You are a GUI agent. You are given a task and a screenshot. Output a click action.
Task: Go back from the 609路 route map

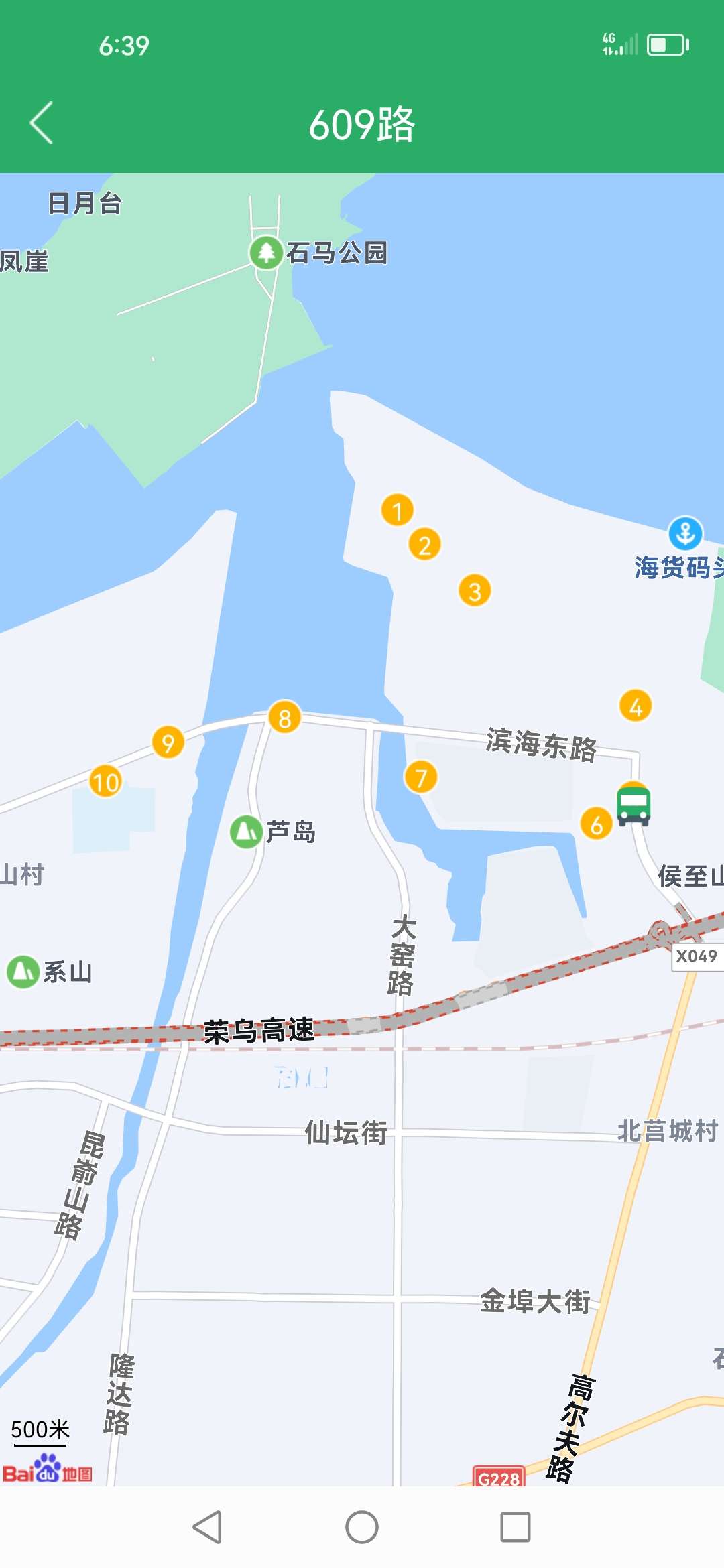click(42, 123)
